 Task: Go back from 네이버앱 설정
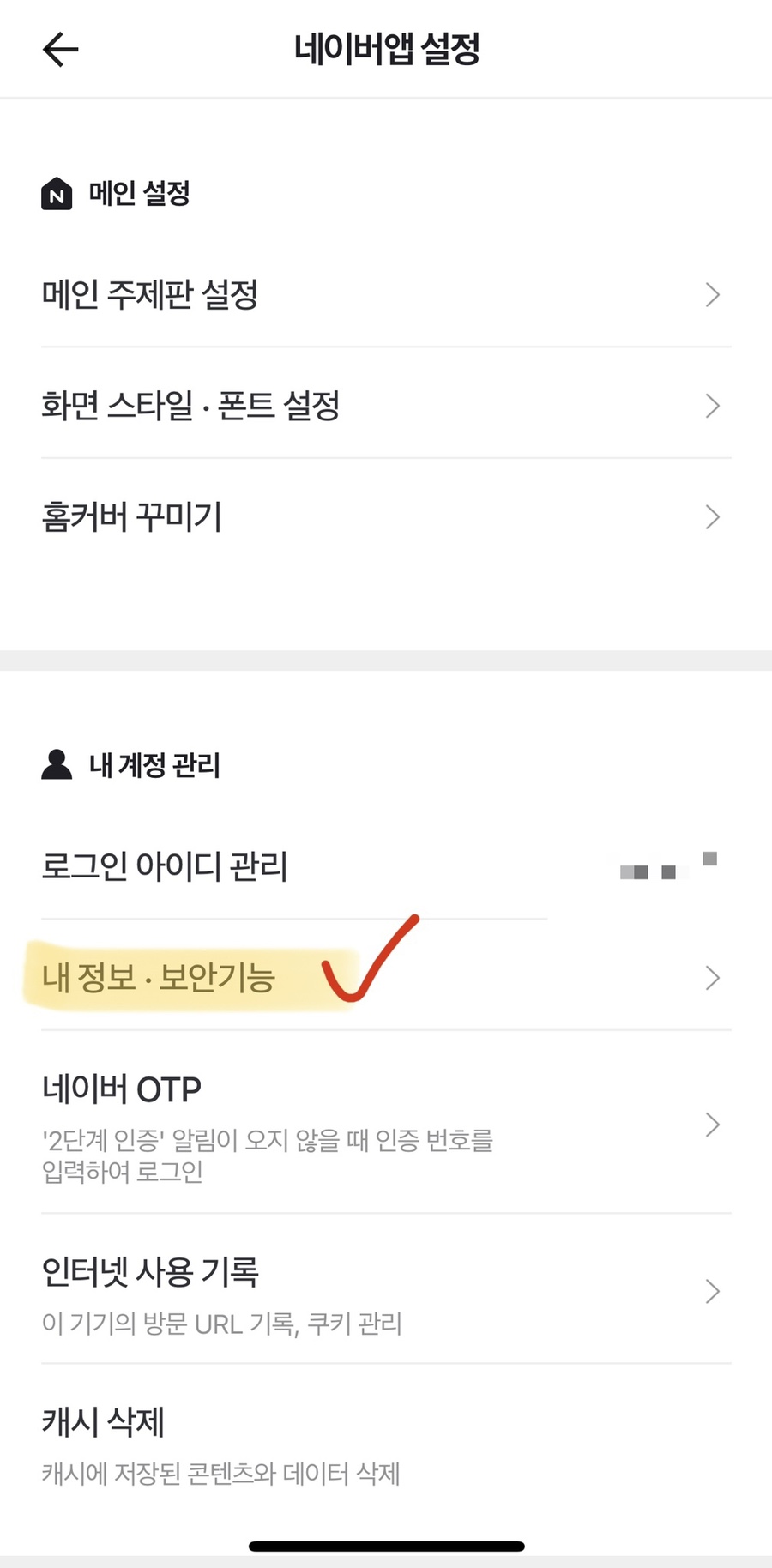pyautogui.click(x=61, y=50)
